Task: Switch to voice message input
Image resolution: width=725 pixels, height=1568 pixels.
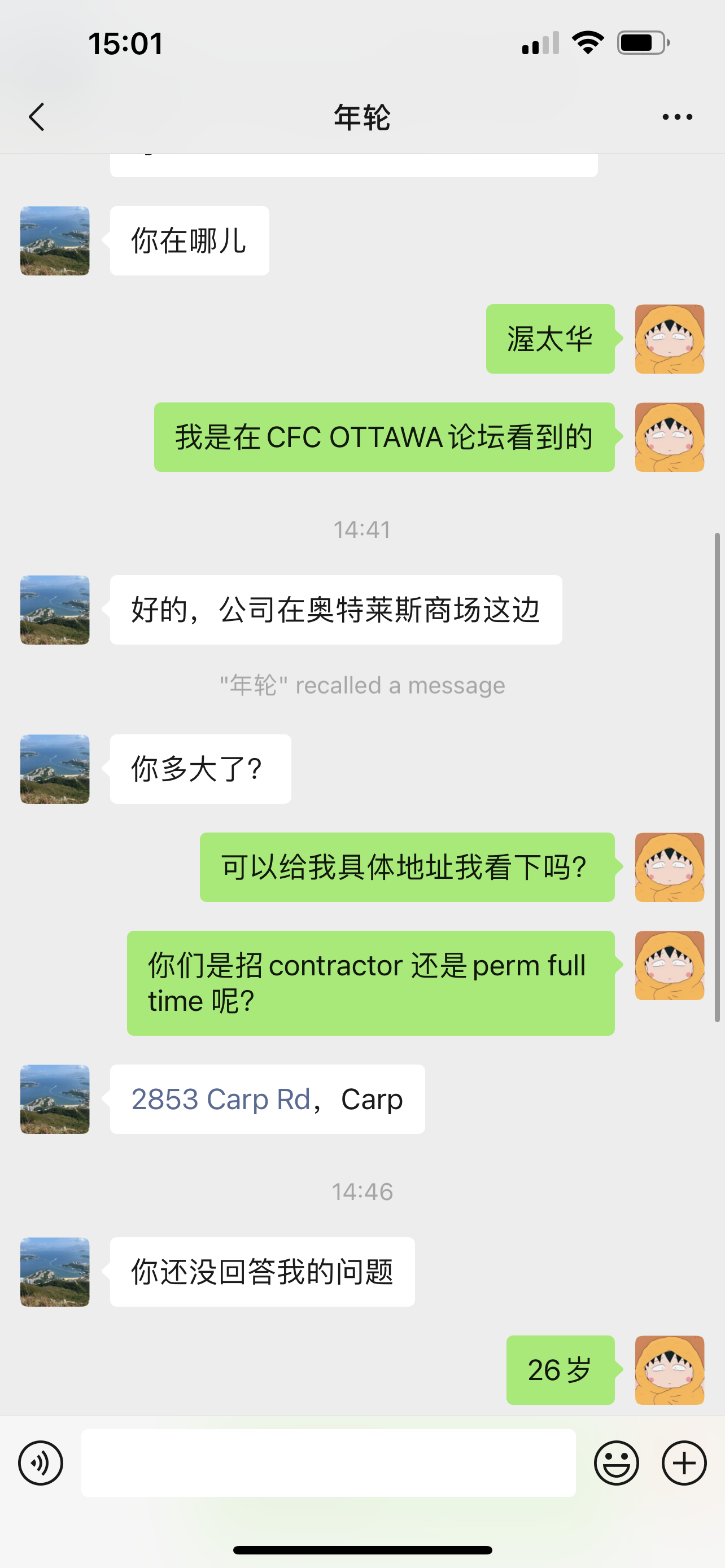Action: 40,1462
